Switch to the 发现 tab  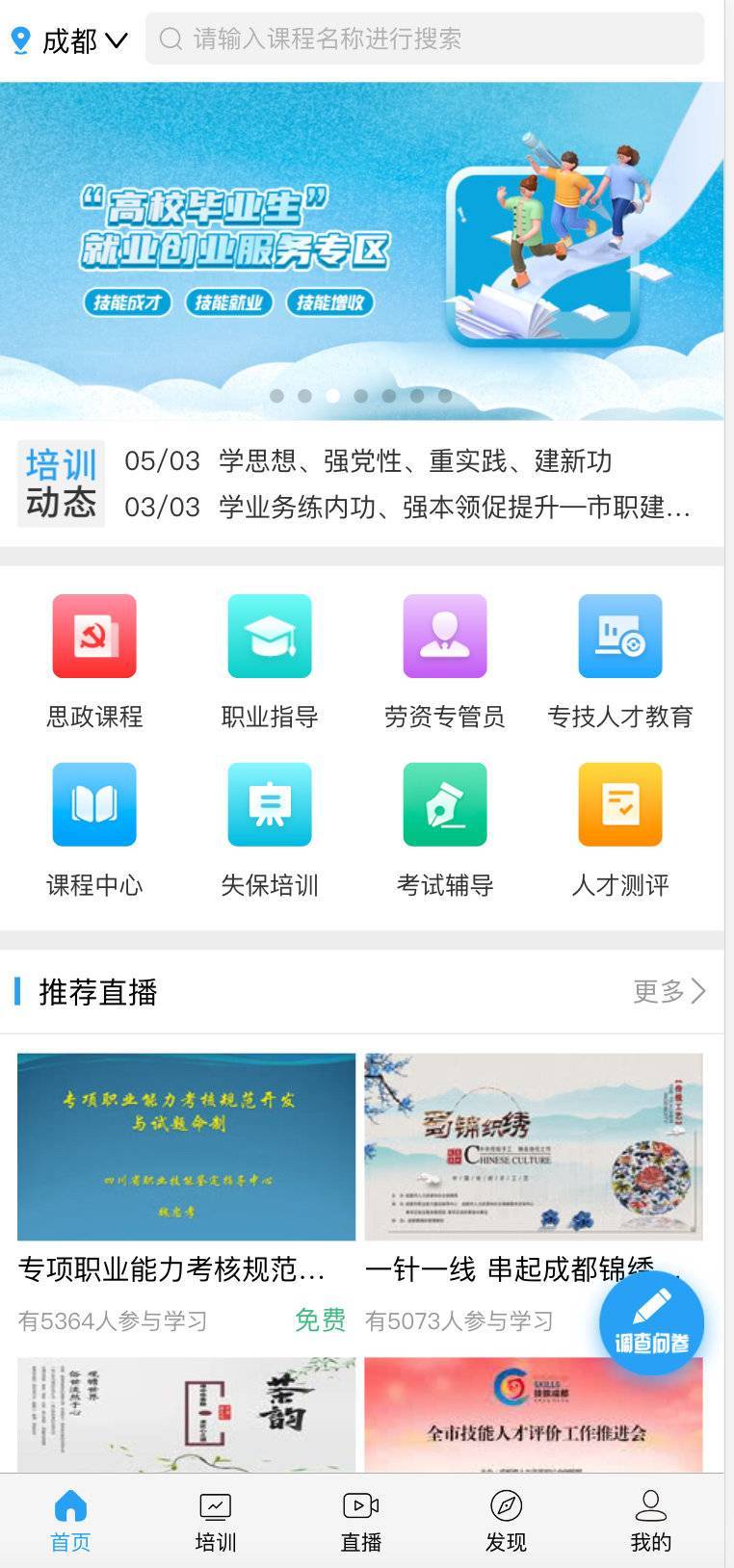coord(506,1521)
